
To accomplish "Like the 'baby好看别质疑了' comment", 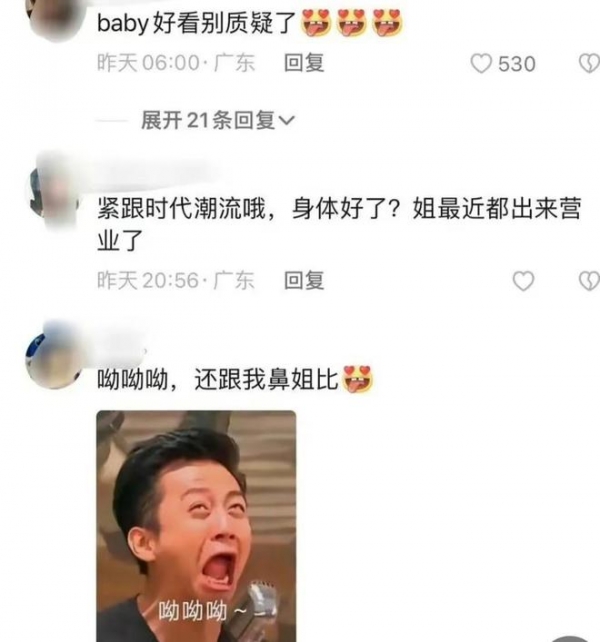I will (x=482, y=63).
